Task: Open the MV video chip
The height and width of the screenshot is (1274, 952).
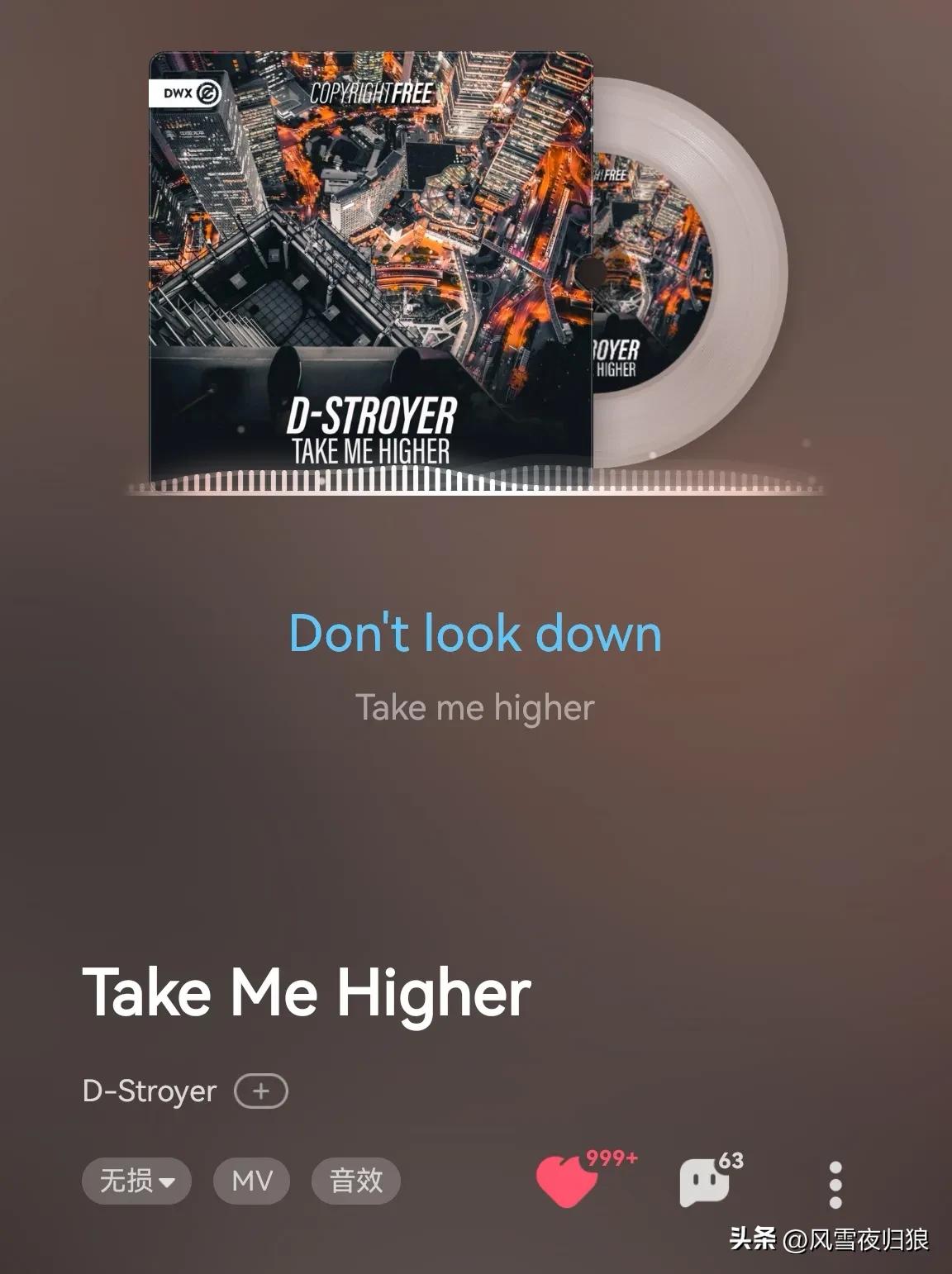Action: pos(251,1181)
